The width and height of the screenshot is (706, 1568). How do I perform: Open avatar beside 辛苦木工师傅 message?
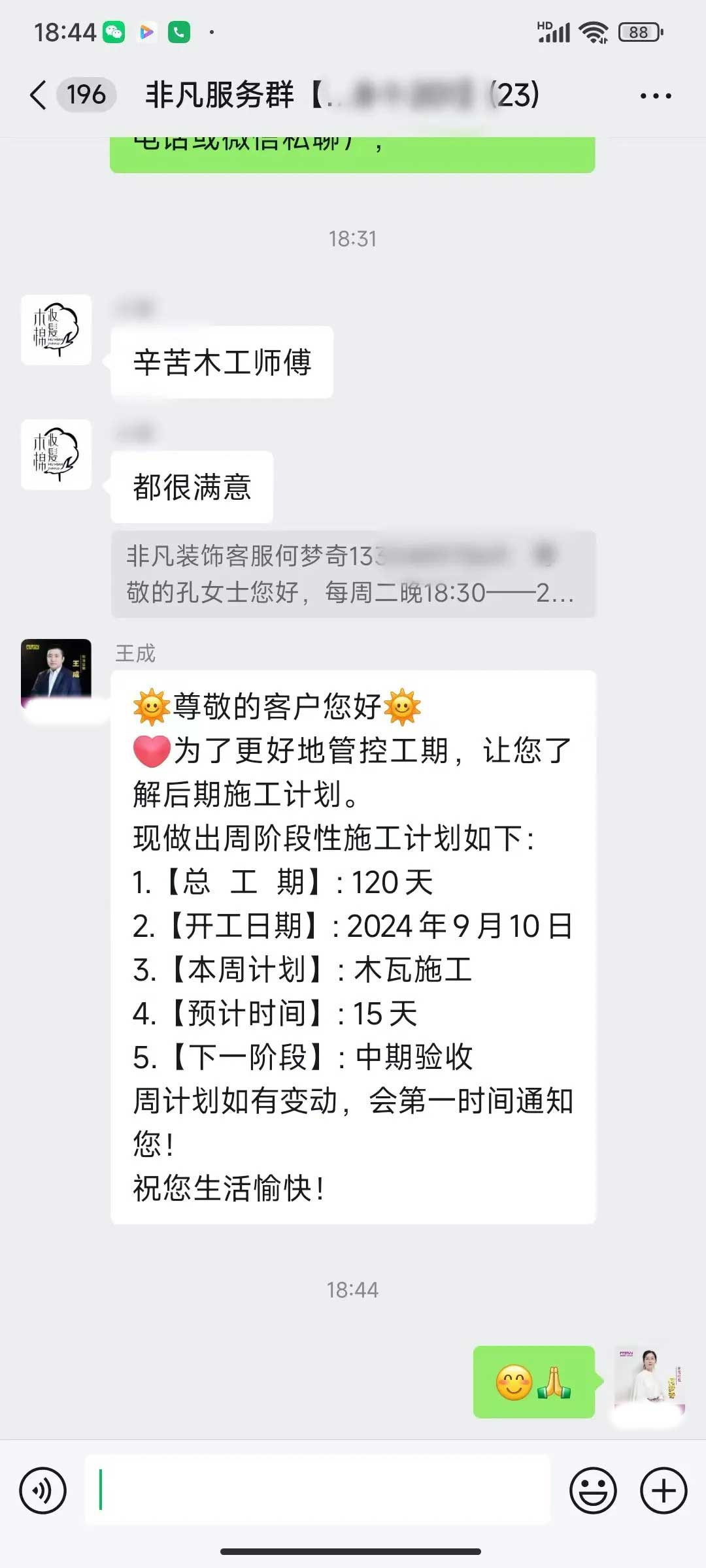pyautogui.click(x=56, y=330)
